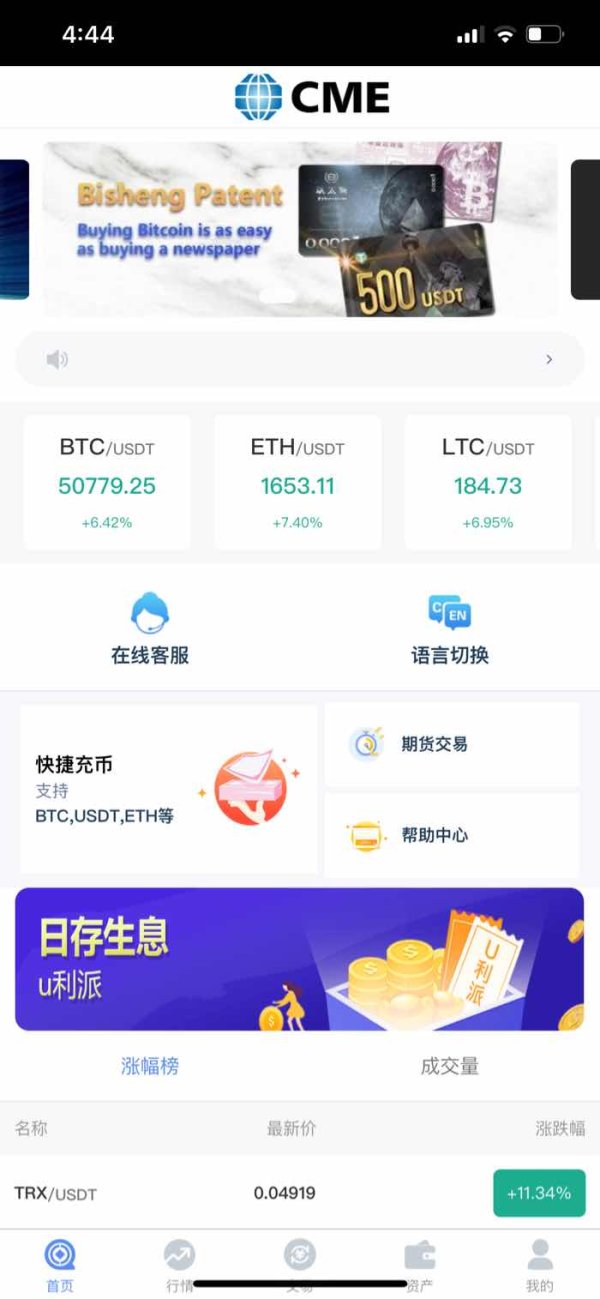The height and width of the screenshot is (1299, 600).
Task: Open the 帮助中心 help center
Action: coord(452,835)
